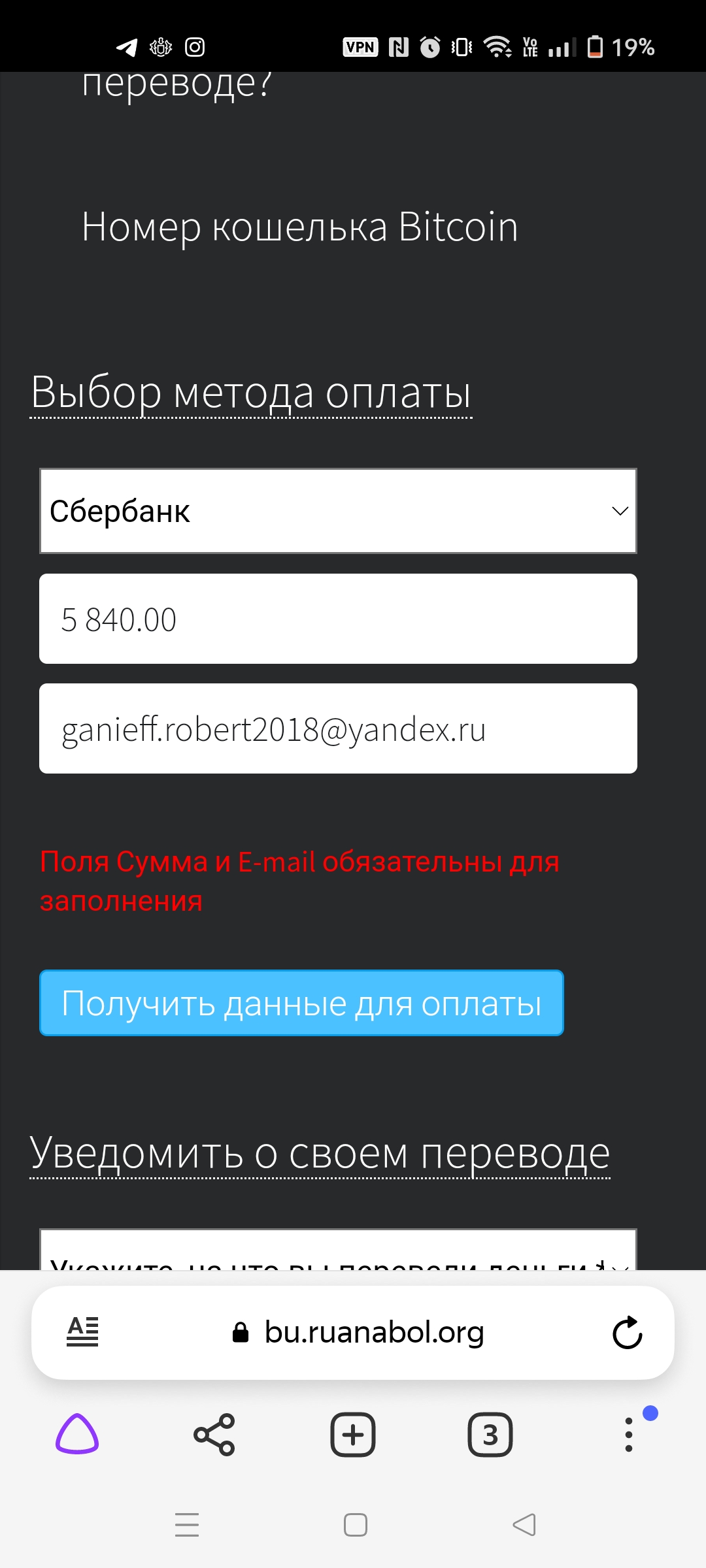Open the transfer notification dropdown below
This screenshot has height=1568, width=706.
338,1251
